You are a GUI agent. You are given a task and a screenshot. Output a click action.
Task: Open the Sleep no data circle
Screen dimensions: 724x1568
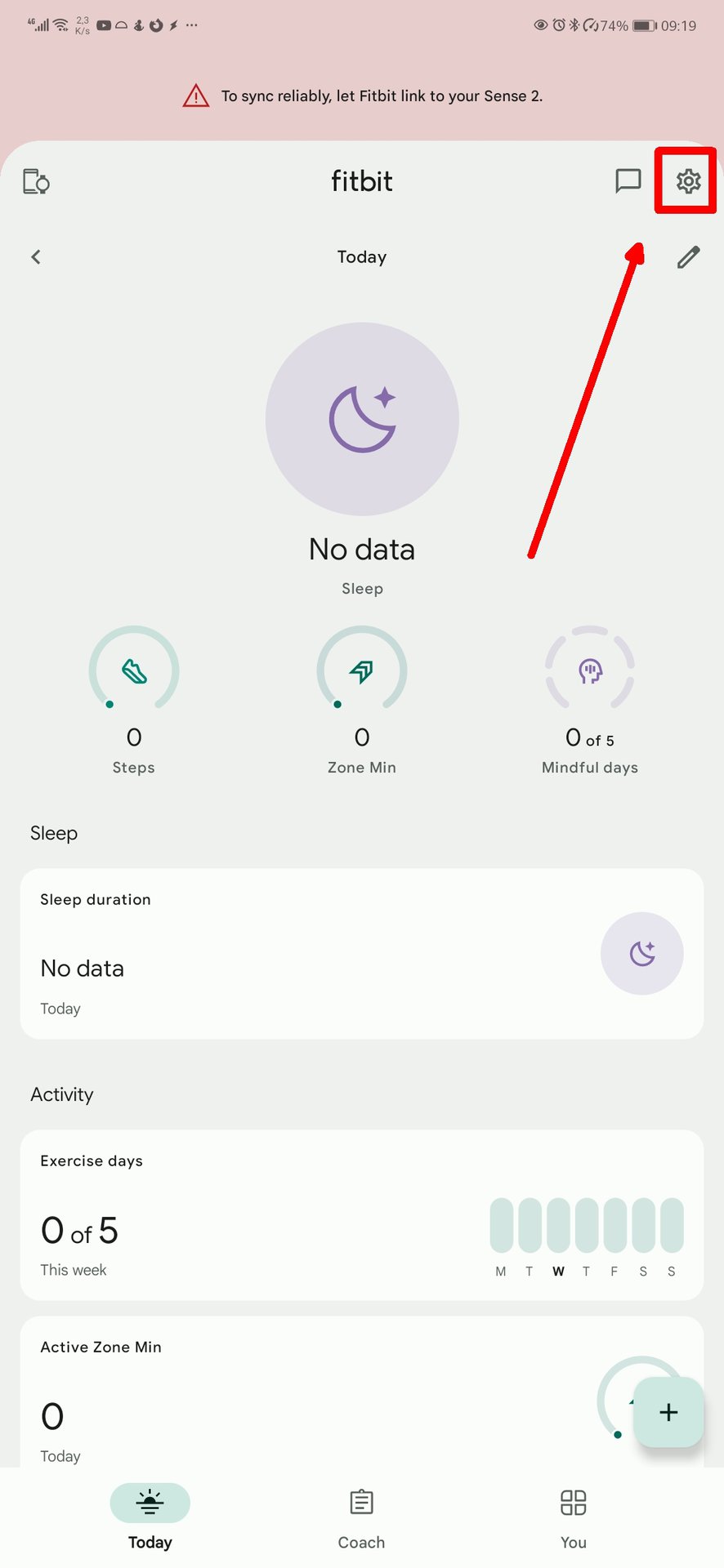(362, 419)
